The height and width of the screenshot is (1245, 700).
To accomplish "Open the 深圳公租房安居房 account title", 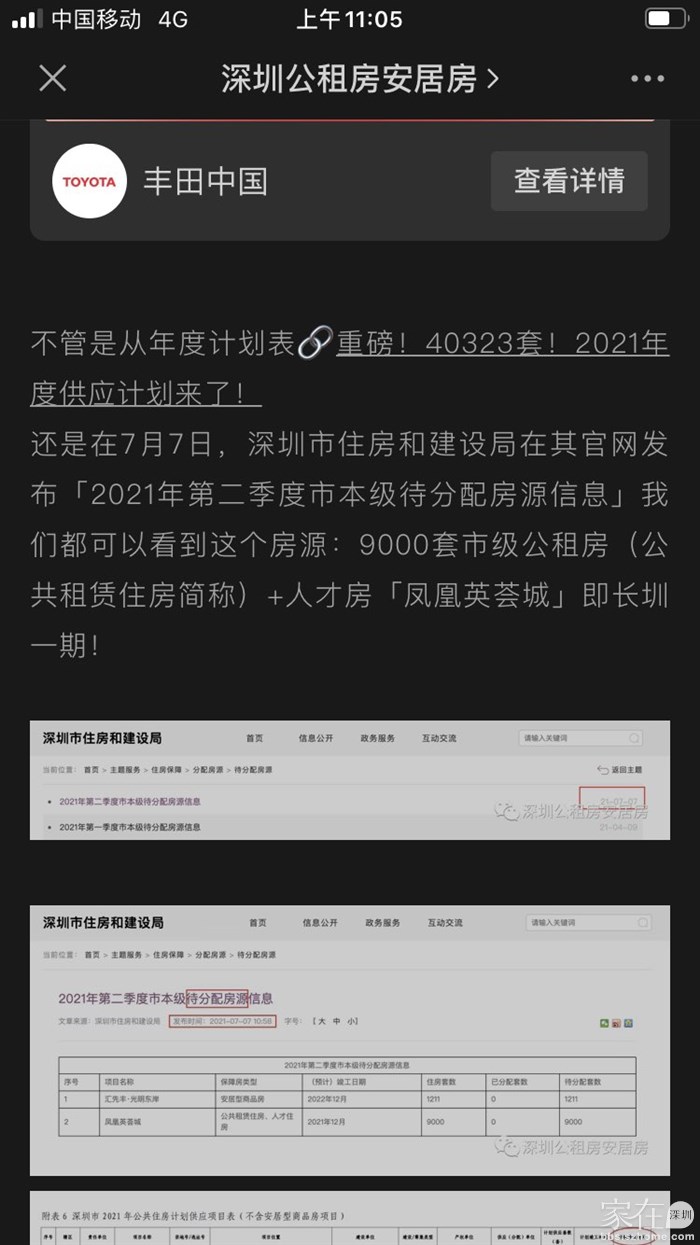I will pos(358,78).
